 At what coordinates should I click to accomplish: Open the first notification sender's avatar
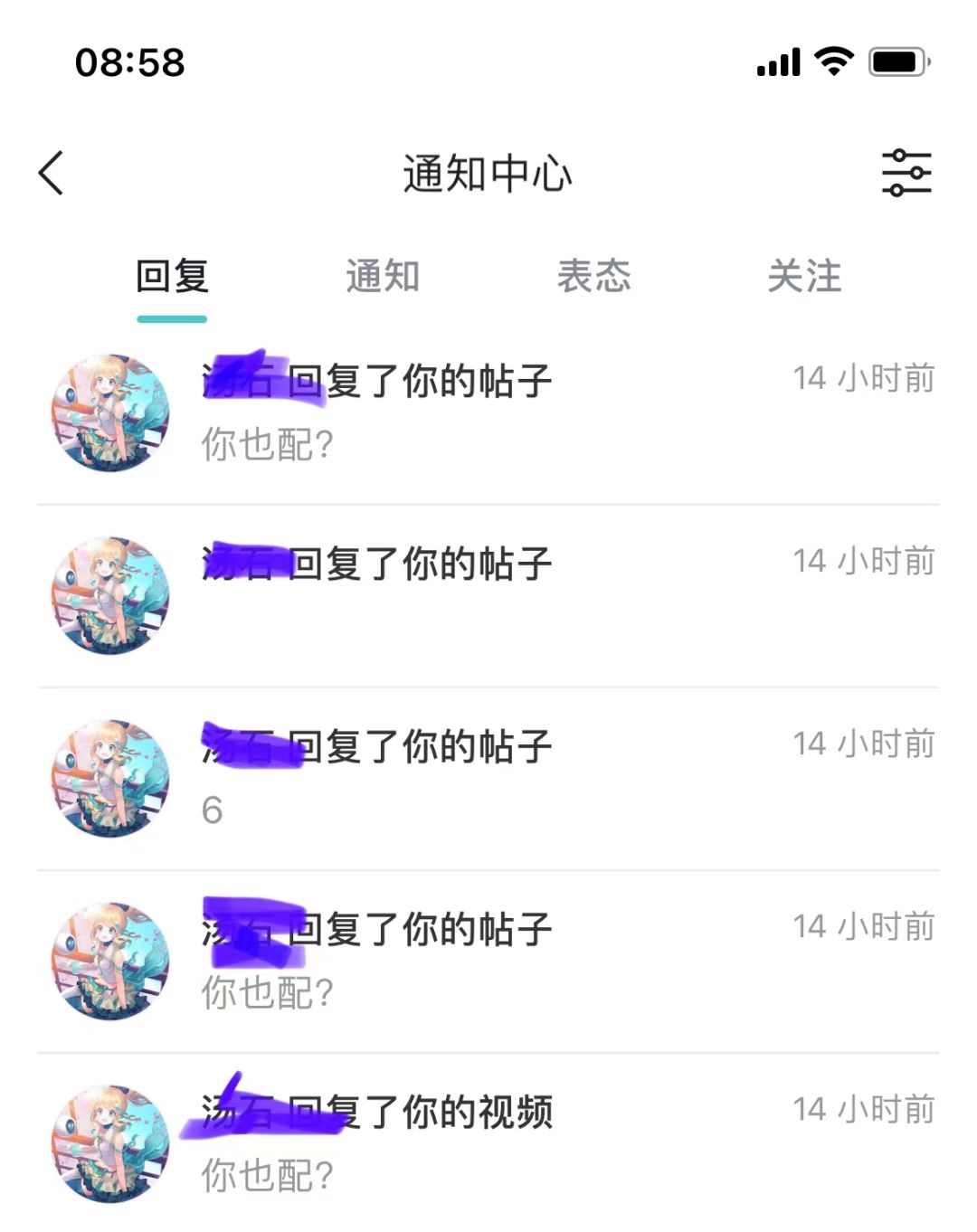[110, 412]
